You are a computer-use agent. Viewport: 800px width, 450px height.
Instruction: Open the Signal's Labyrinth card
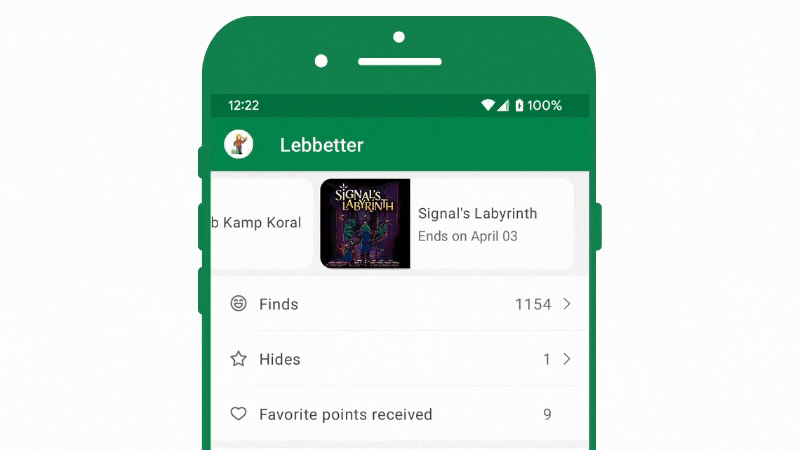click(x=446, y=224)
